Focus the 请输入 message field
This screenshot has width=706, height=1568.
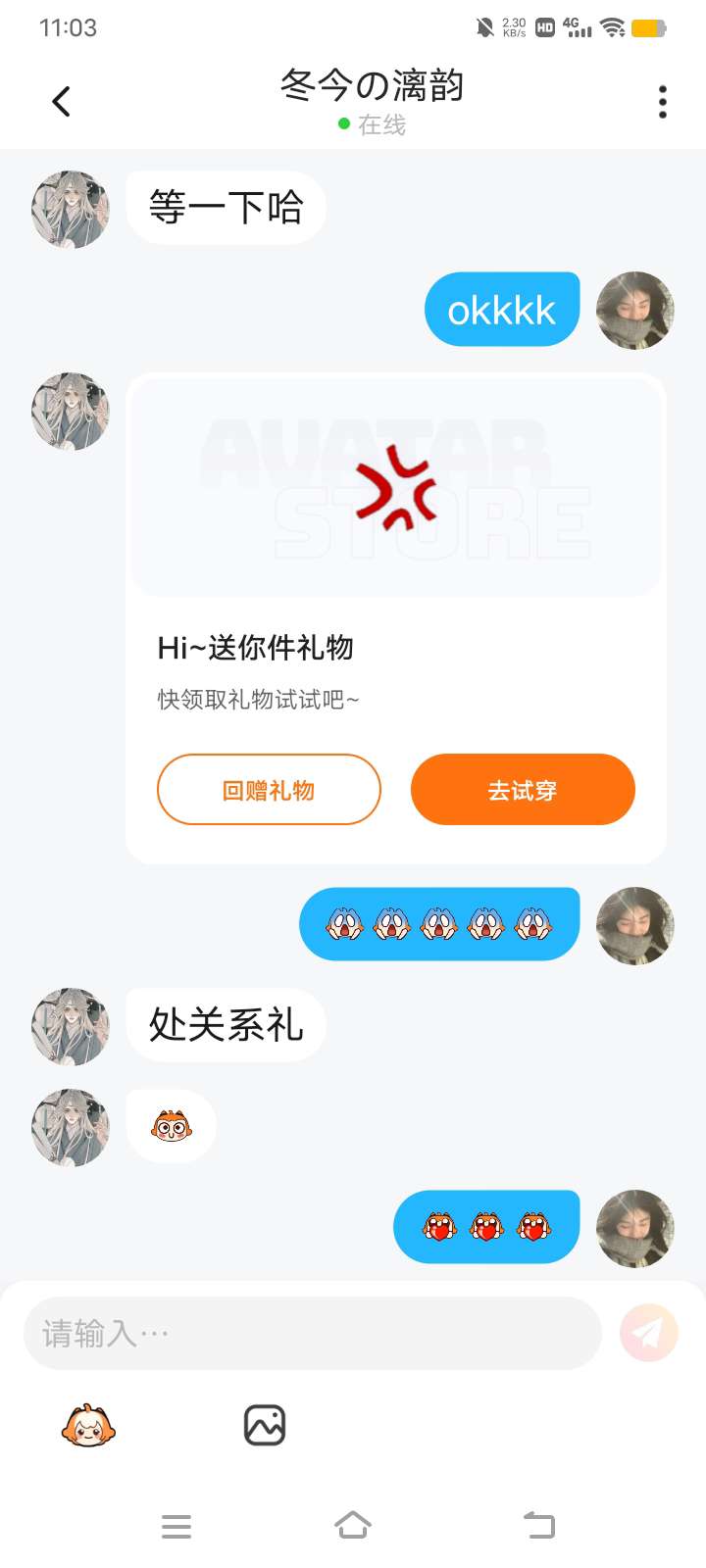click(x=312, y=1334)
